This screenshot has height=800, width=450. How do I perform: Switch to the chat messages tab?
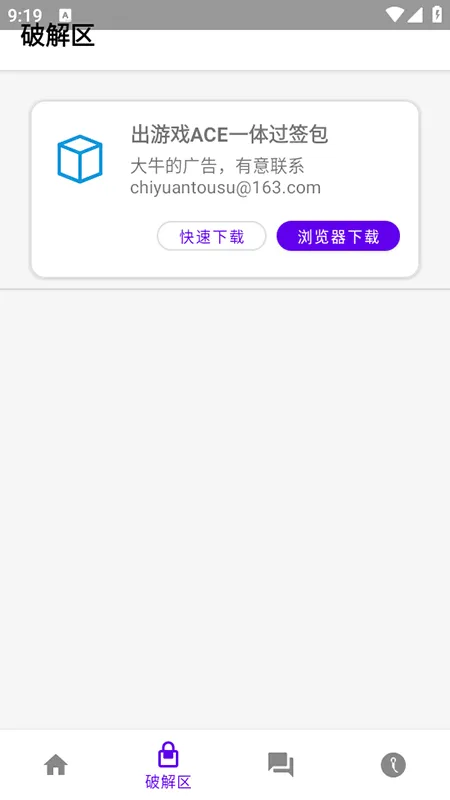[281, 765]
